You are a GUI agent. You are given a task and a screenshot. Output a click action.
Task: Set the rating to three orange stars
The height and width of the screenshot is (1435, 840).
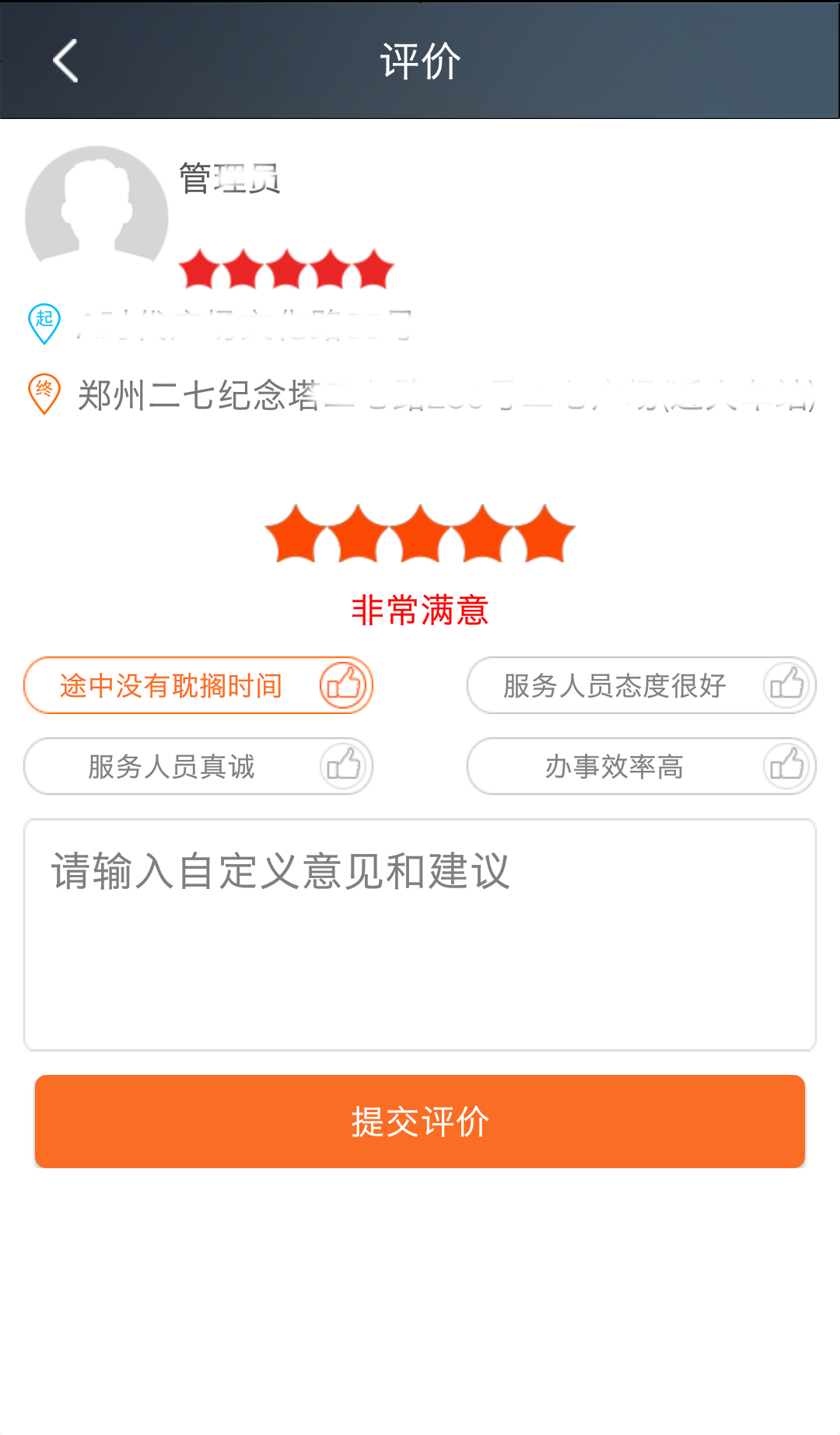[x=420, y=534]
